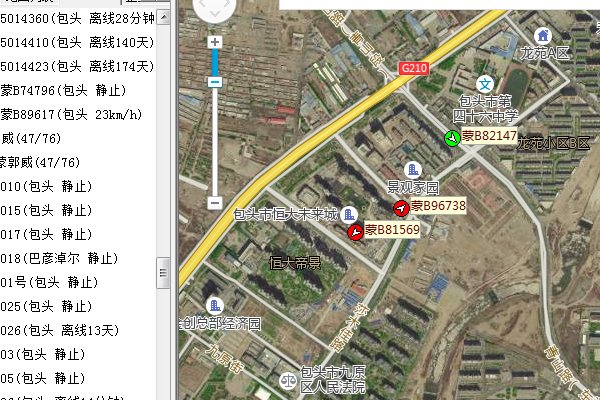Zoom out with the minus button
This screenshot has width=600, height=400.
[x=214, y=202]
